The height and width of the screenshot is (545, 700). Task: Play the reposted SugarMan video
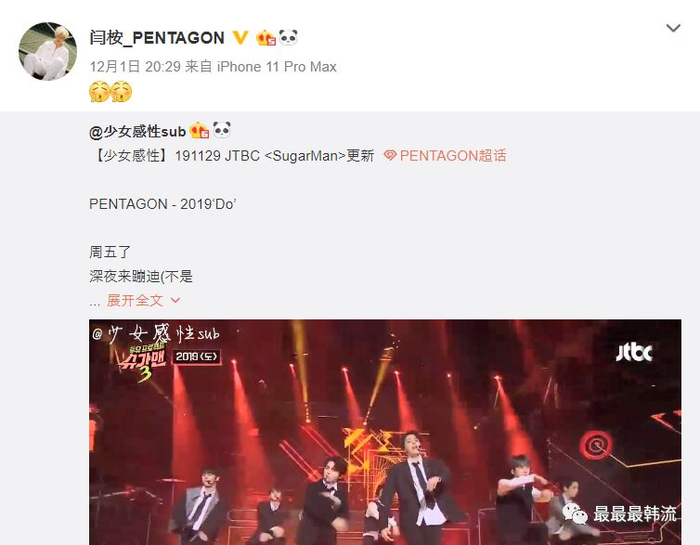click(385, 432)
